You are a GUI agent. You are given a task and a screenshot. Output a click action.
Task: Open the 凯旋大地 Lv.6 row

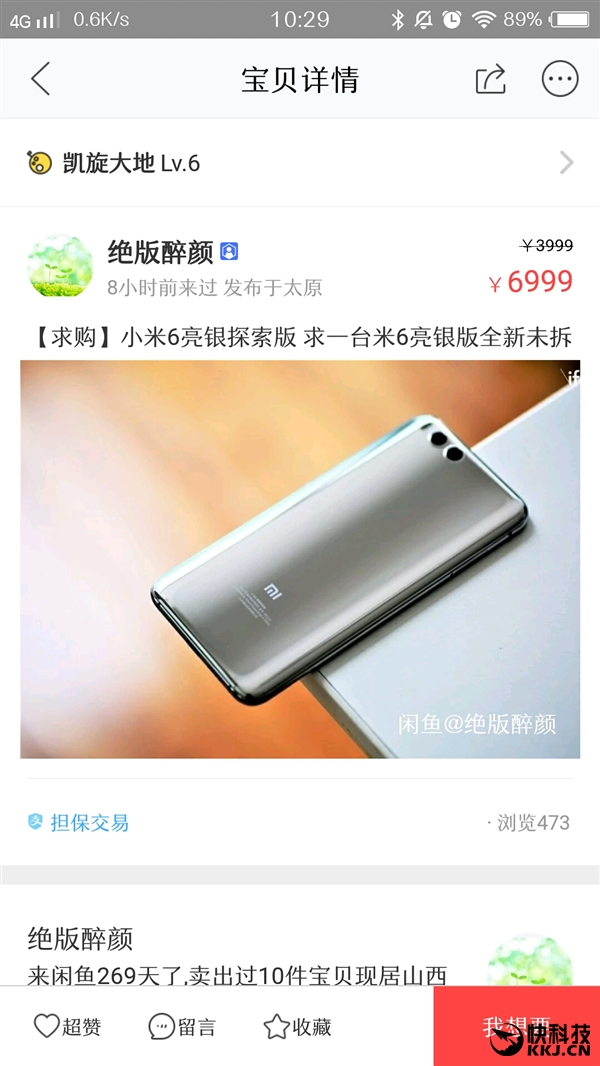click(x=300, y=163)
